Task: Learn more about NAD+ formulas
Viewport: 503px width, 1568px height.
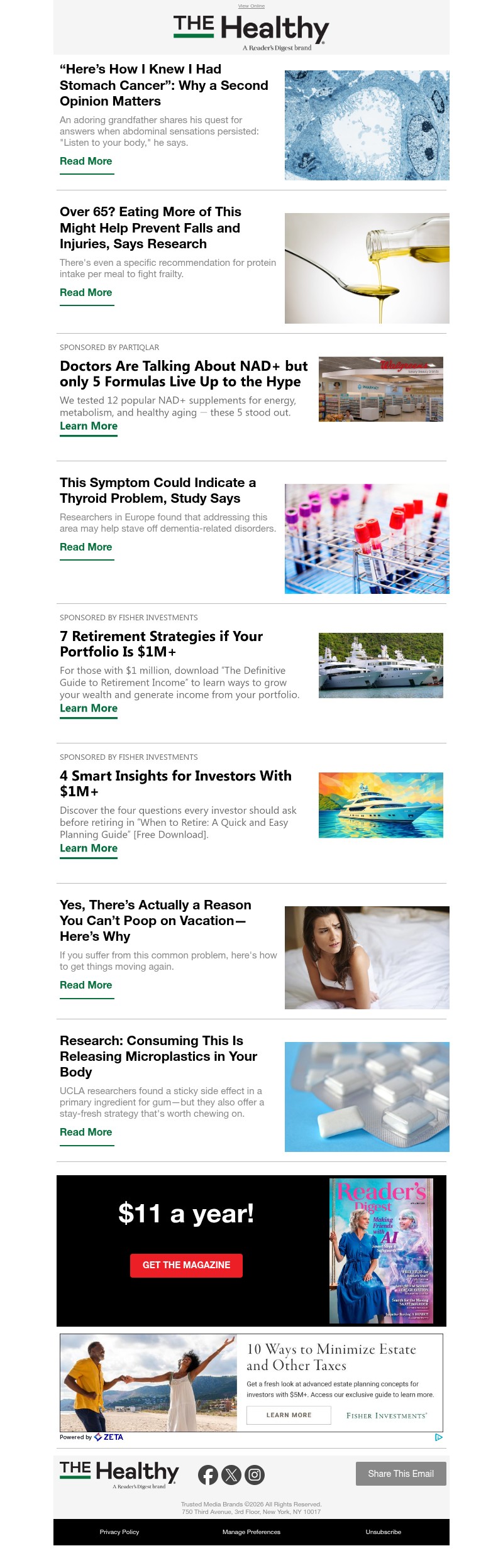Action: [x=89, y=426]
